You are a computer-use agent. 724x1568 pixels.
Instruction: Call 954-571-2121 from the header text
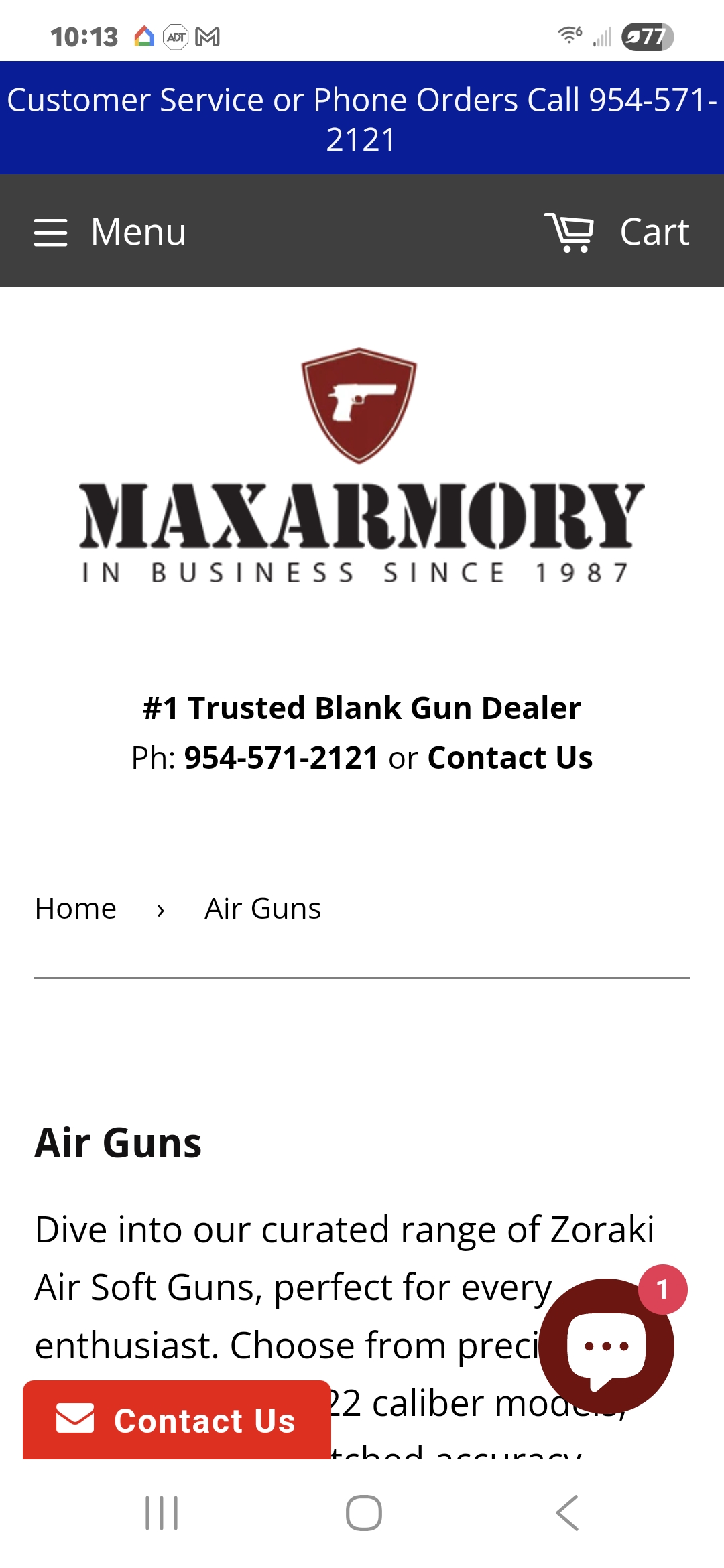coord(282,758)
